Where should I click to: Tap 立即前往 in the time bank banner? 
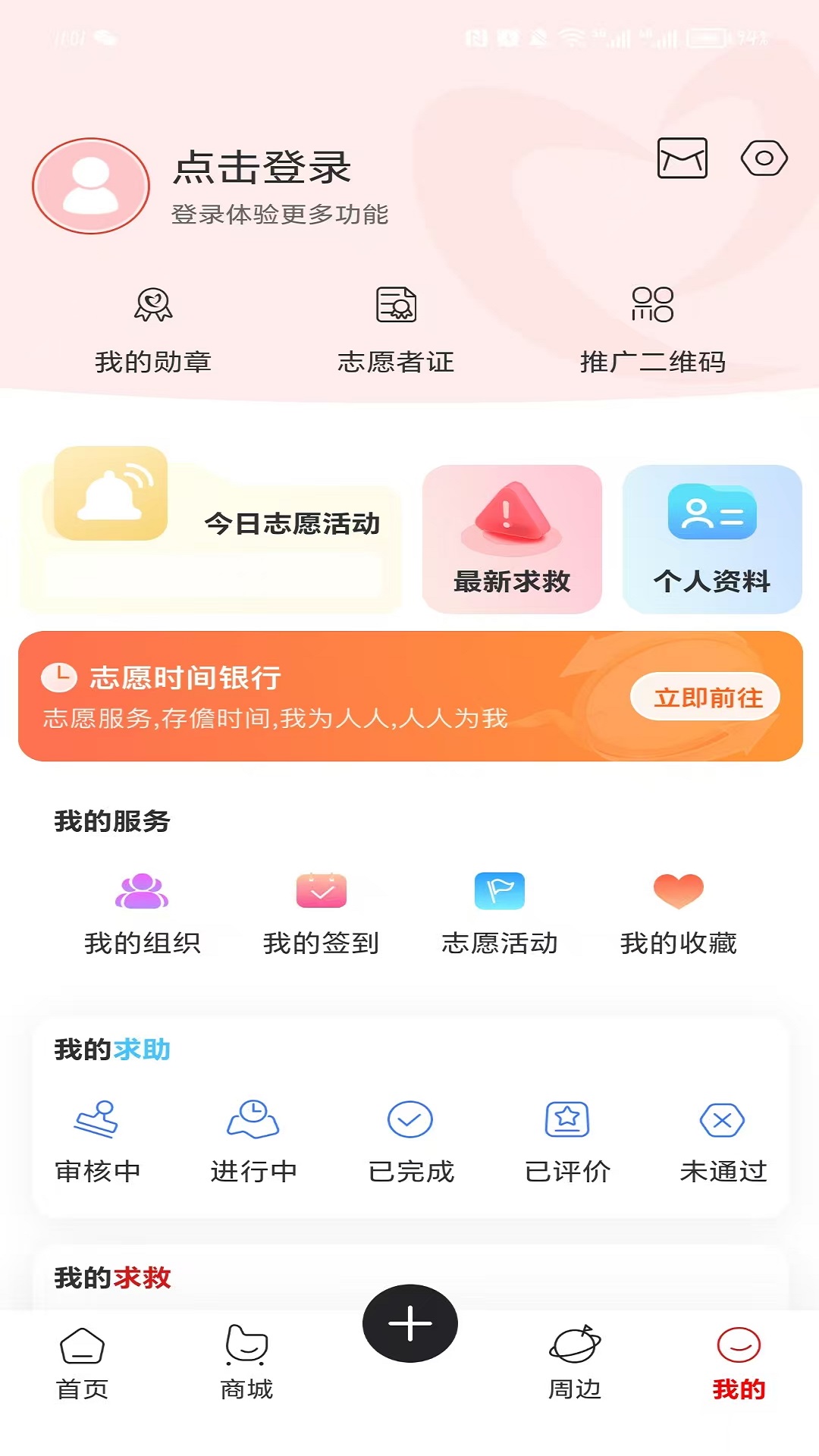click(x=706, y=696)
